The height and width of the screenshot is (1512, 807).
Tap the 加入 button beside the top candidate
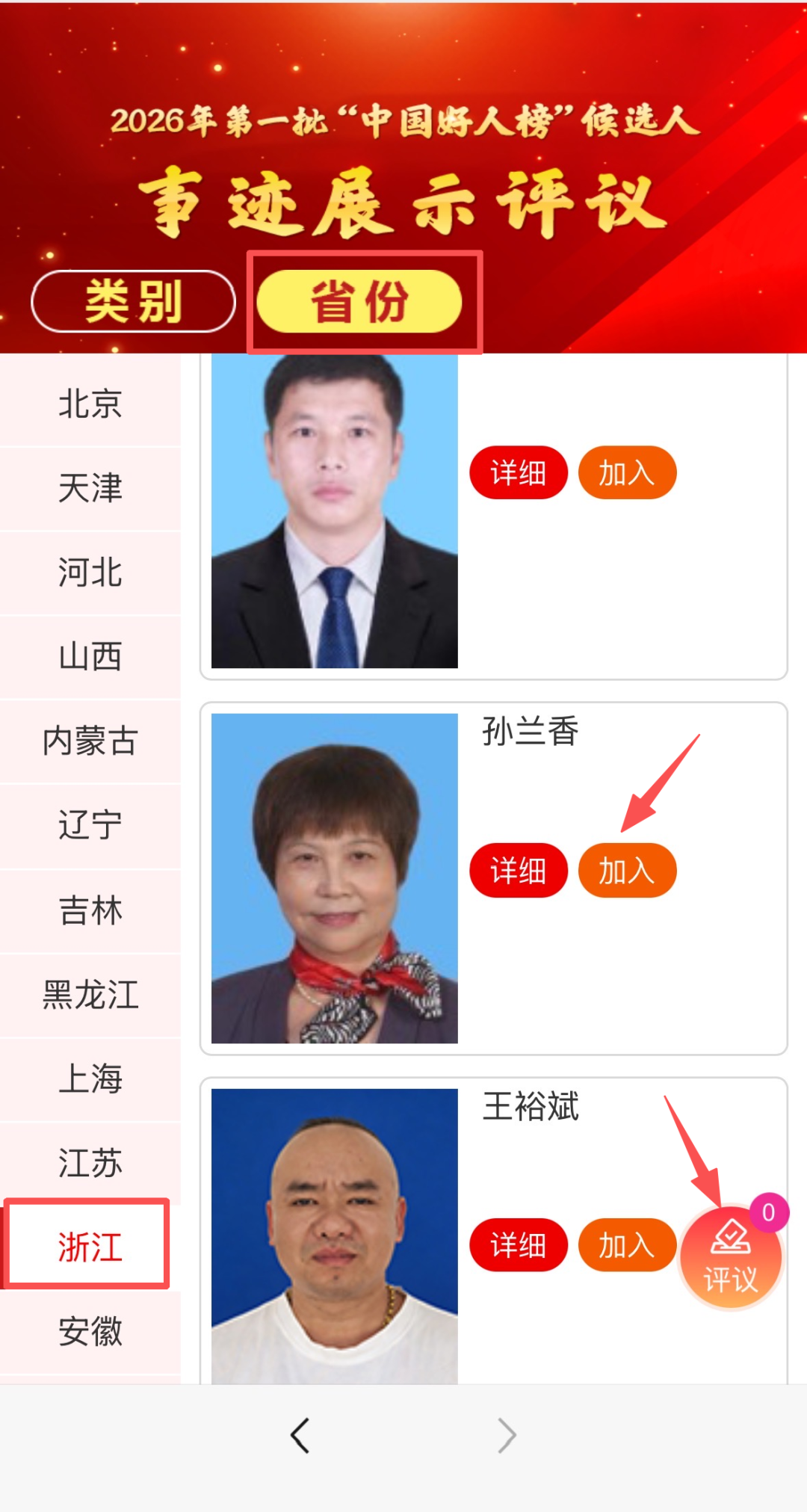point(627,471)
